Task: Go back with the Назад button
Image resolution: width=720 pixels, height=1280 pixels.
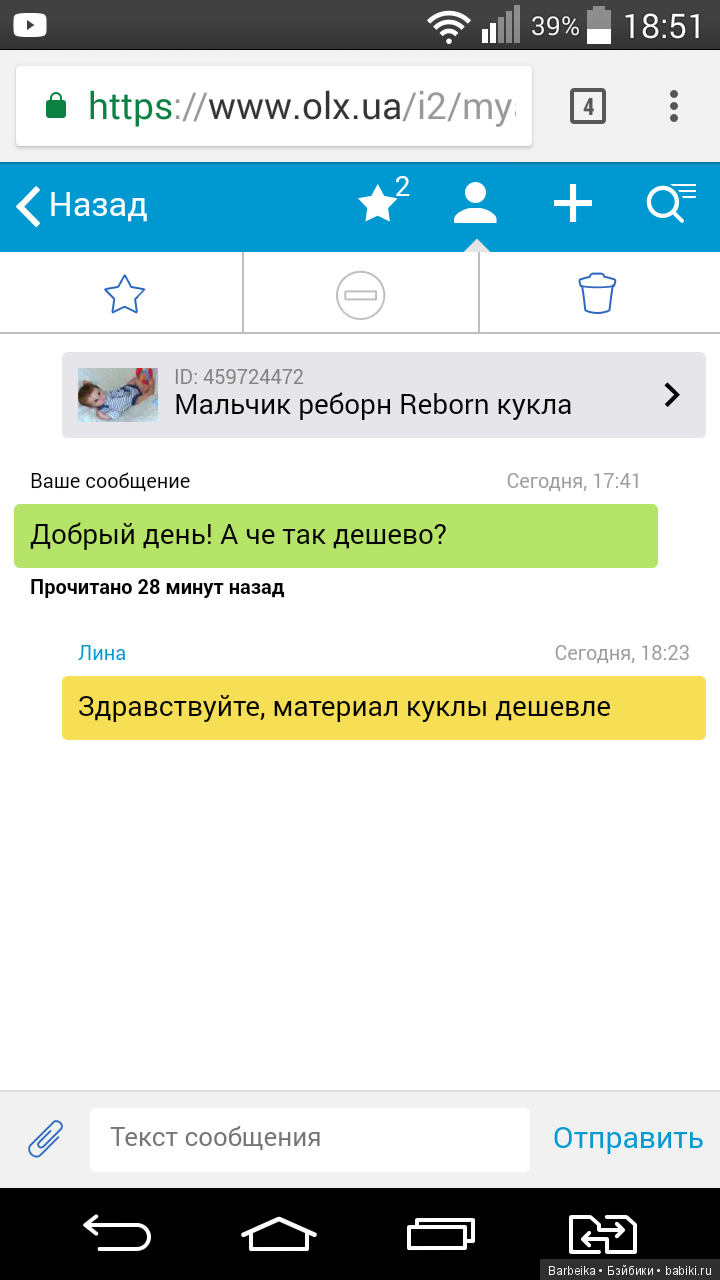Action: (82, 205)
